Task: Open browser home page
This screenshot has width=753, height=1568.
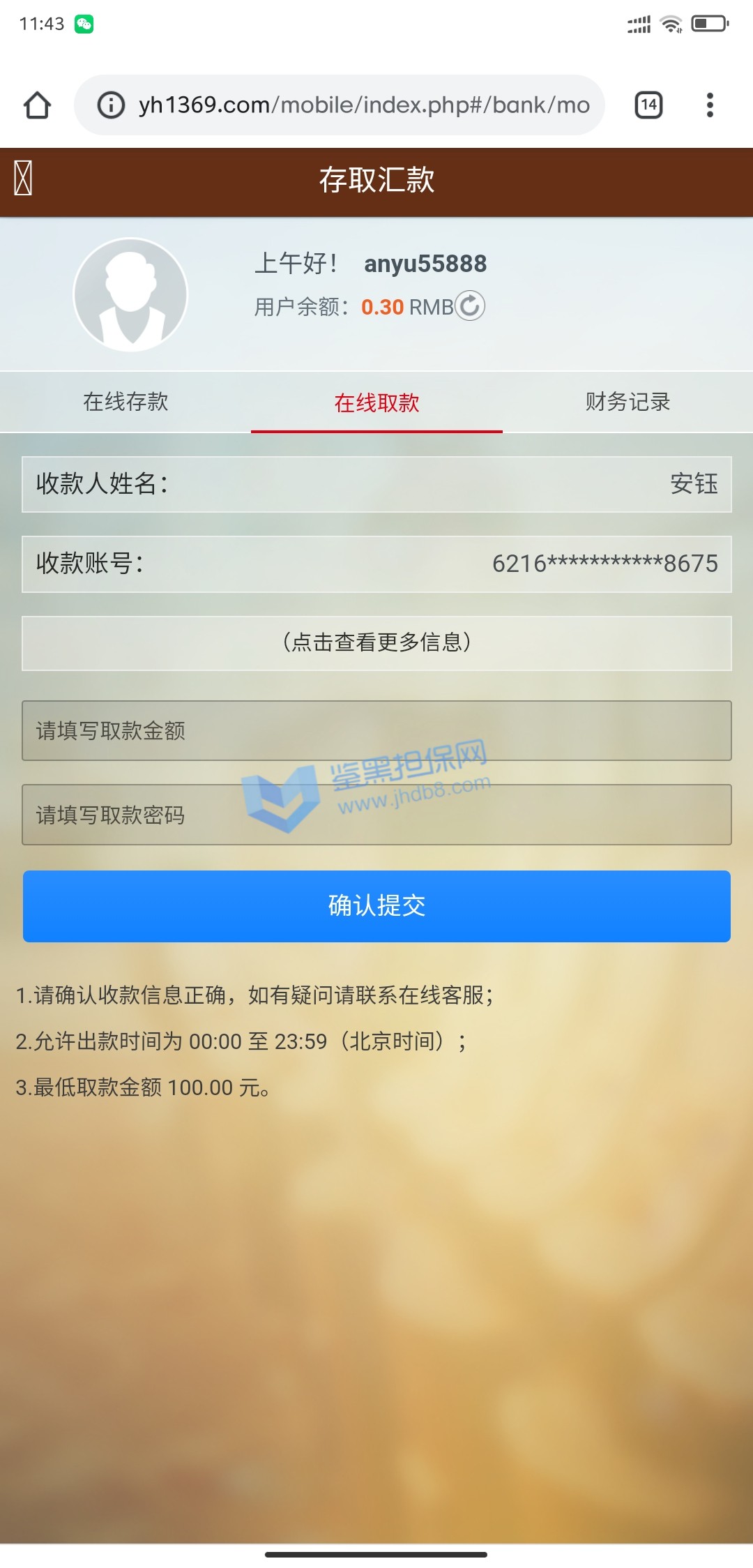Action: tap(37, 105)
